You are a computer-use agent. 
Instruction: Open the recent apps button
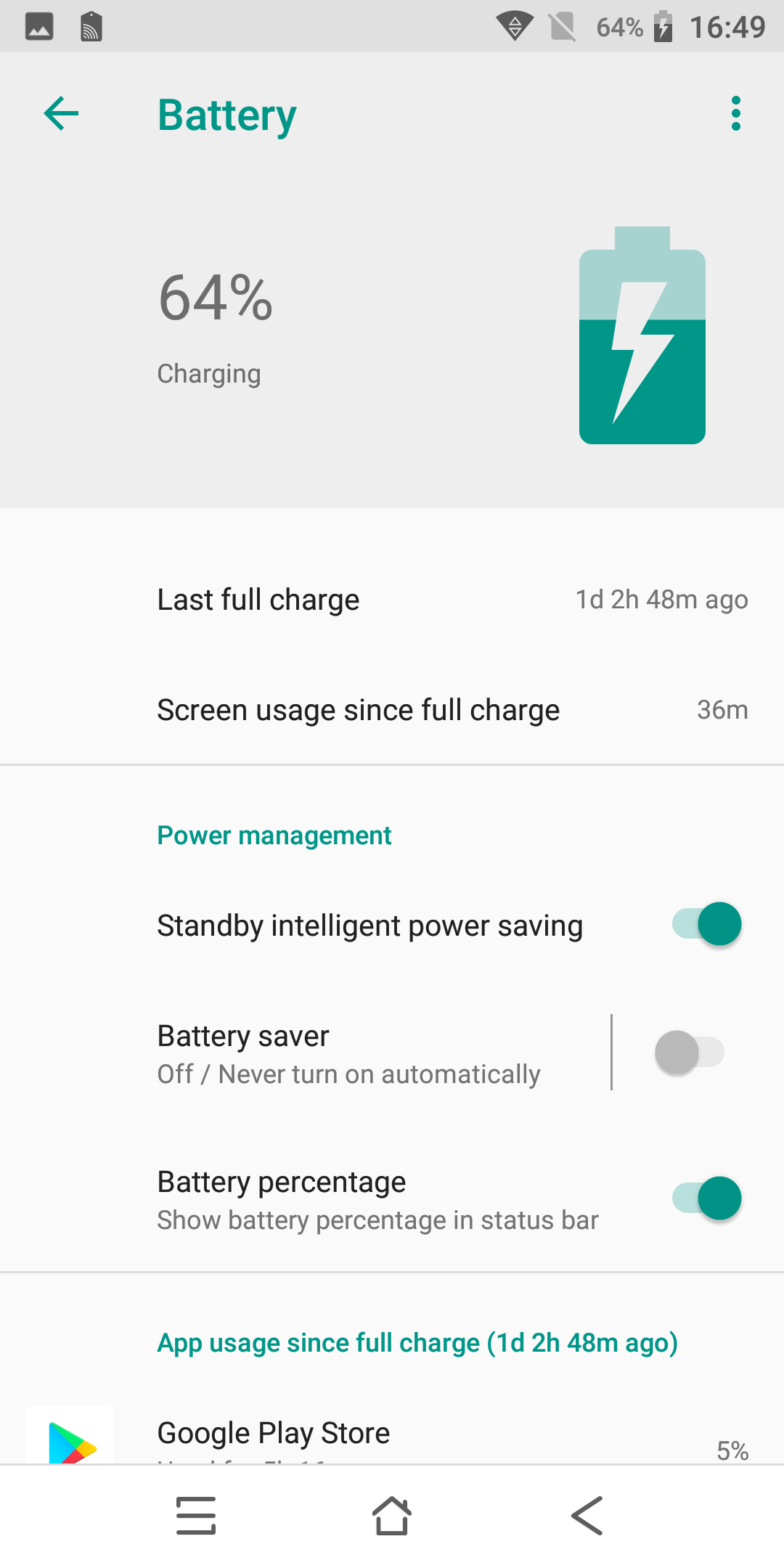click(196, 1516)
